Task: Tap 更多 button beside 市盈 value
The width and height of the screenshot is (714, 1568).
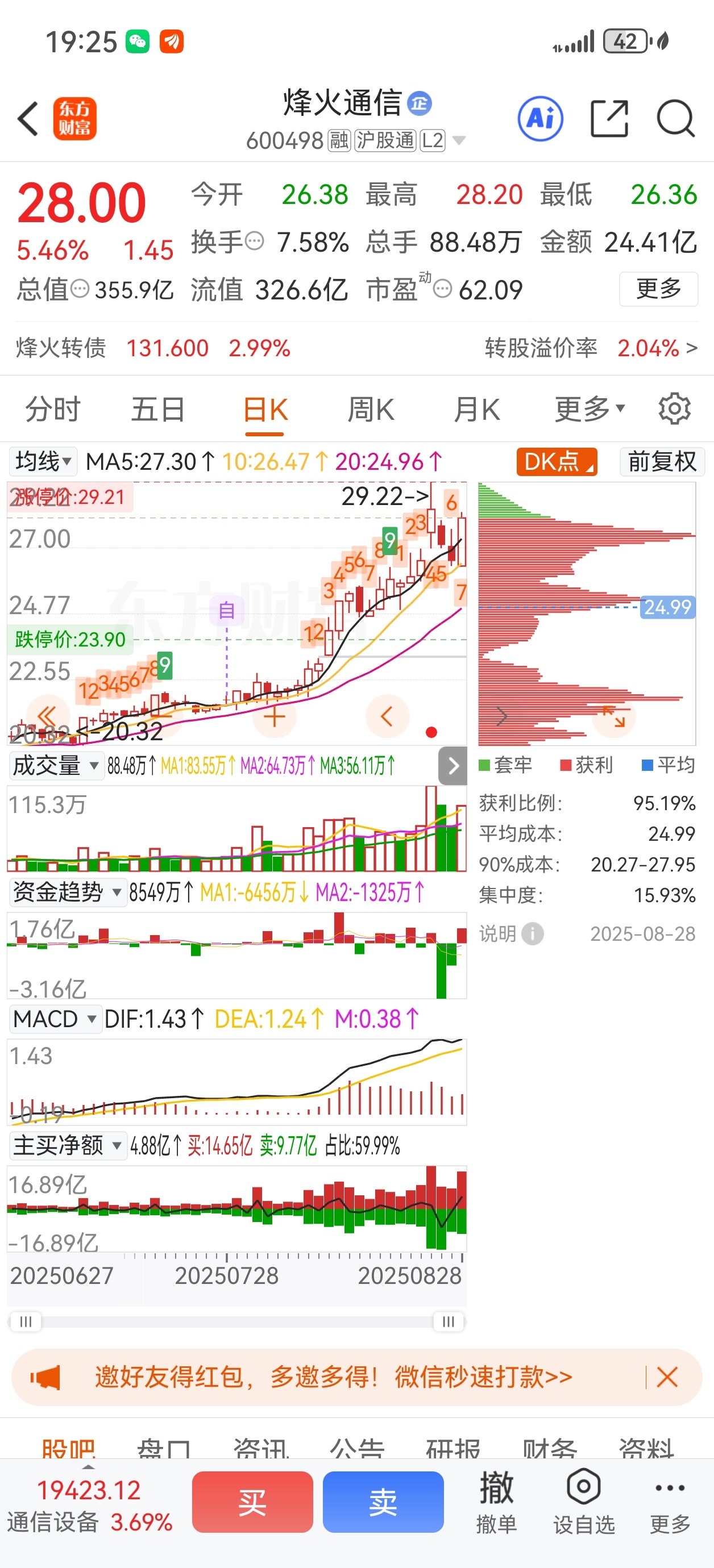Action: tap(658, 289)
